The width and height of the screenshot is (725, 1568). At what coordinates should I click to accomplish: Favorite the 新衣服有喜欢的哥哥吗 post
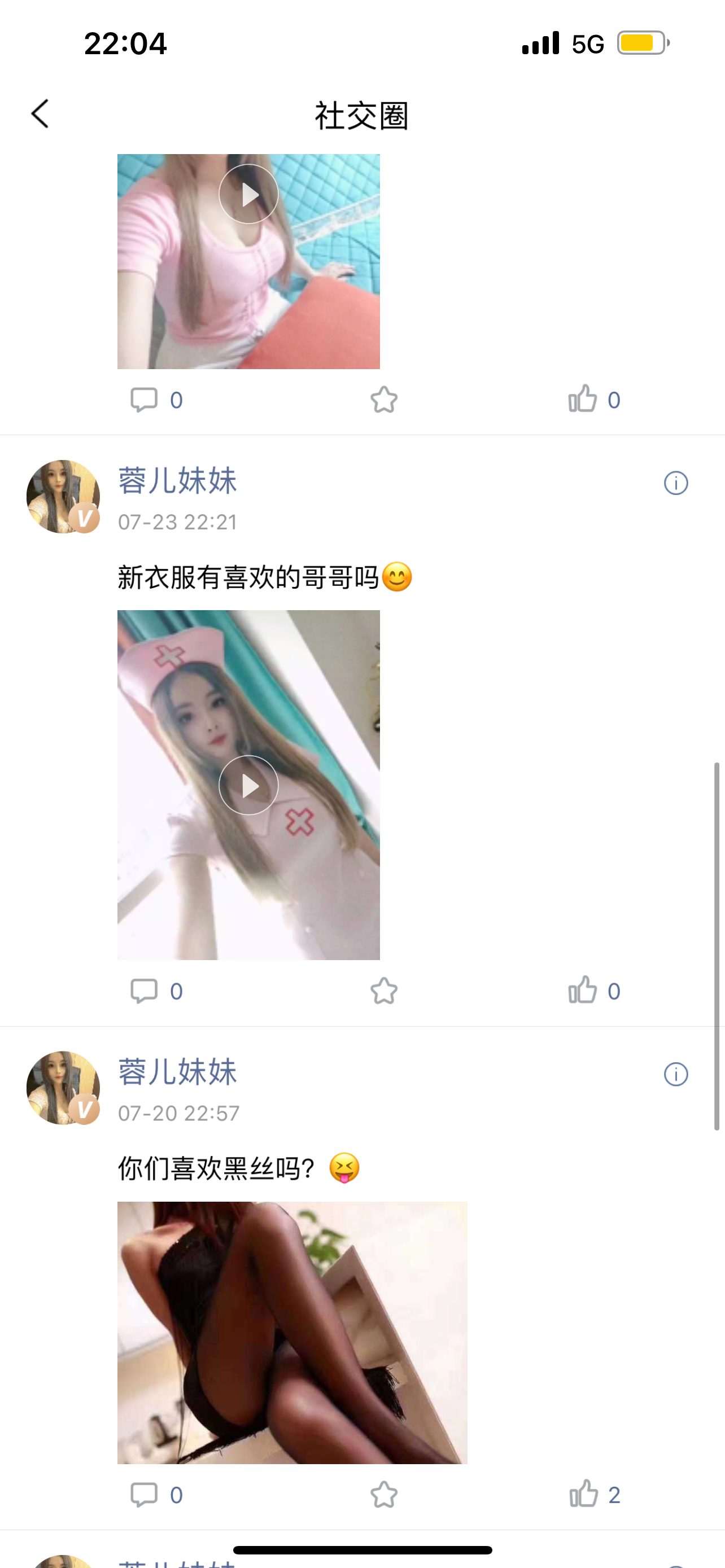[x=384, y=991]
